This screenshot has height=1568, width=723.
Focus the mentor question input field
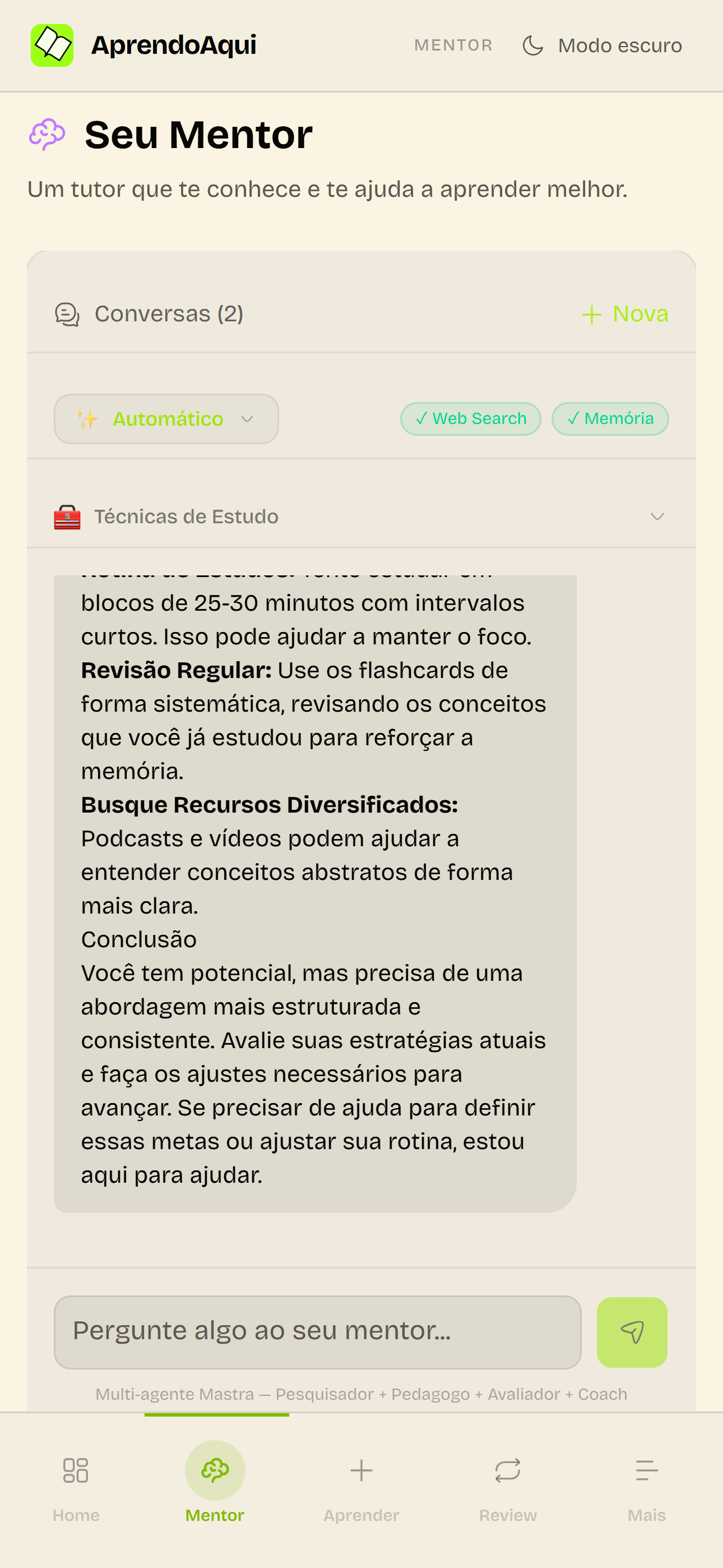click(317, 1332)
